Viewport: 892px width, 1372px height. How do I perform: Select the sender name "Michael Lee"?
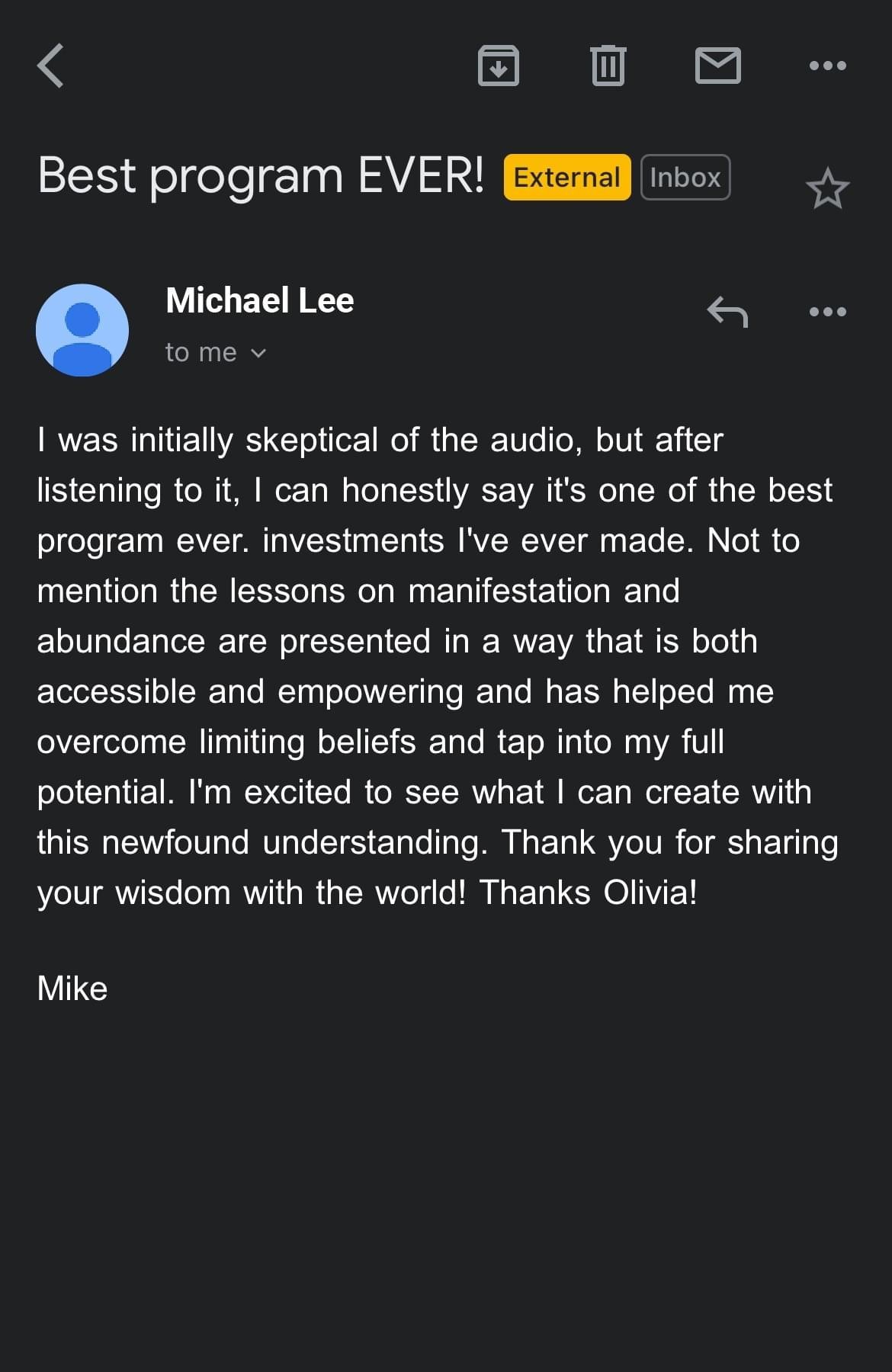[258, 300]
